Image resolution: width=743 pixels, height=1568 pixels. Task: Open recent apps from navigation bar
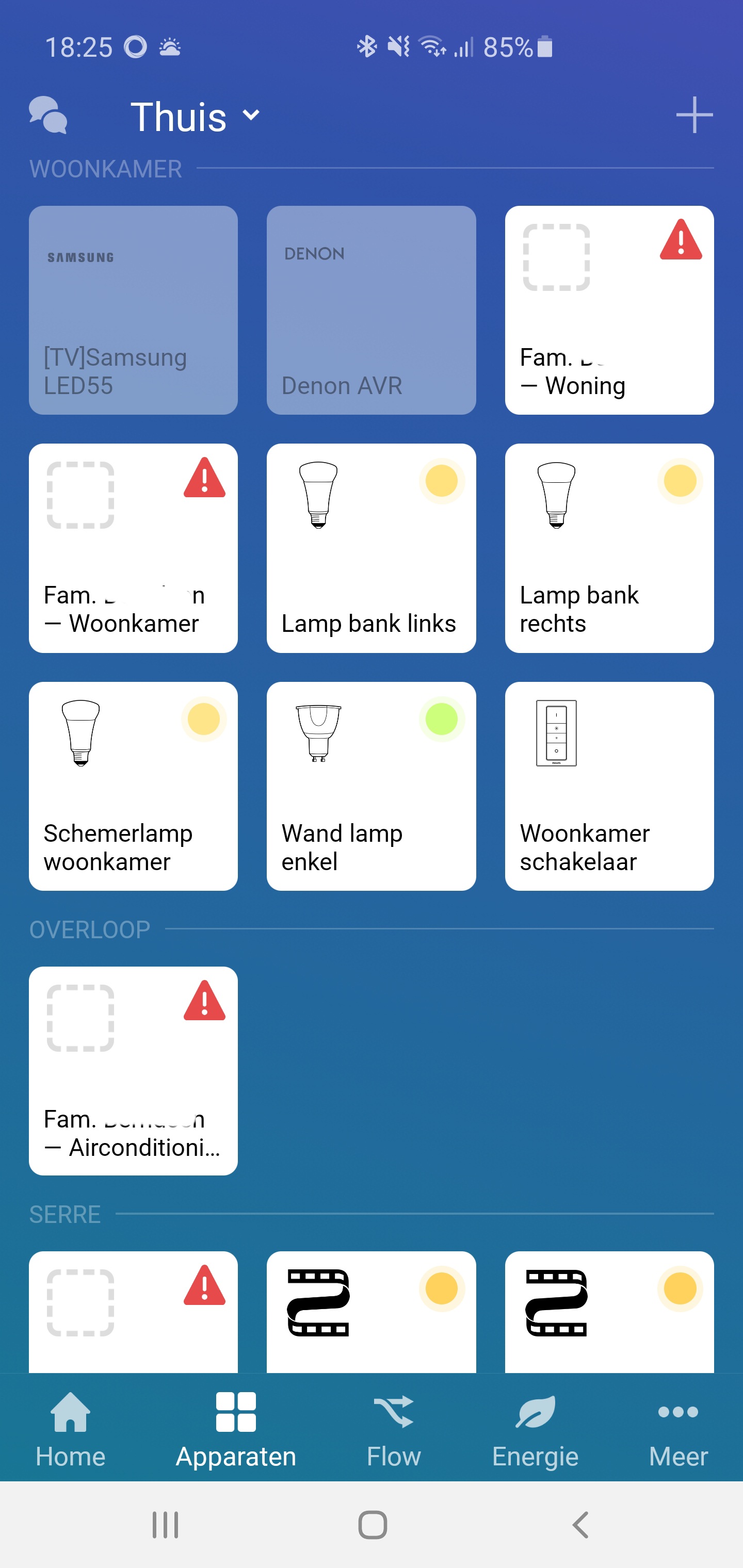coord(165,1525)
